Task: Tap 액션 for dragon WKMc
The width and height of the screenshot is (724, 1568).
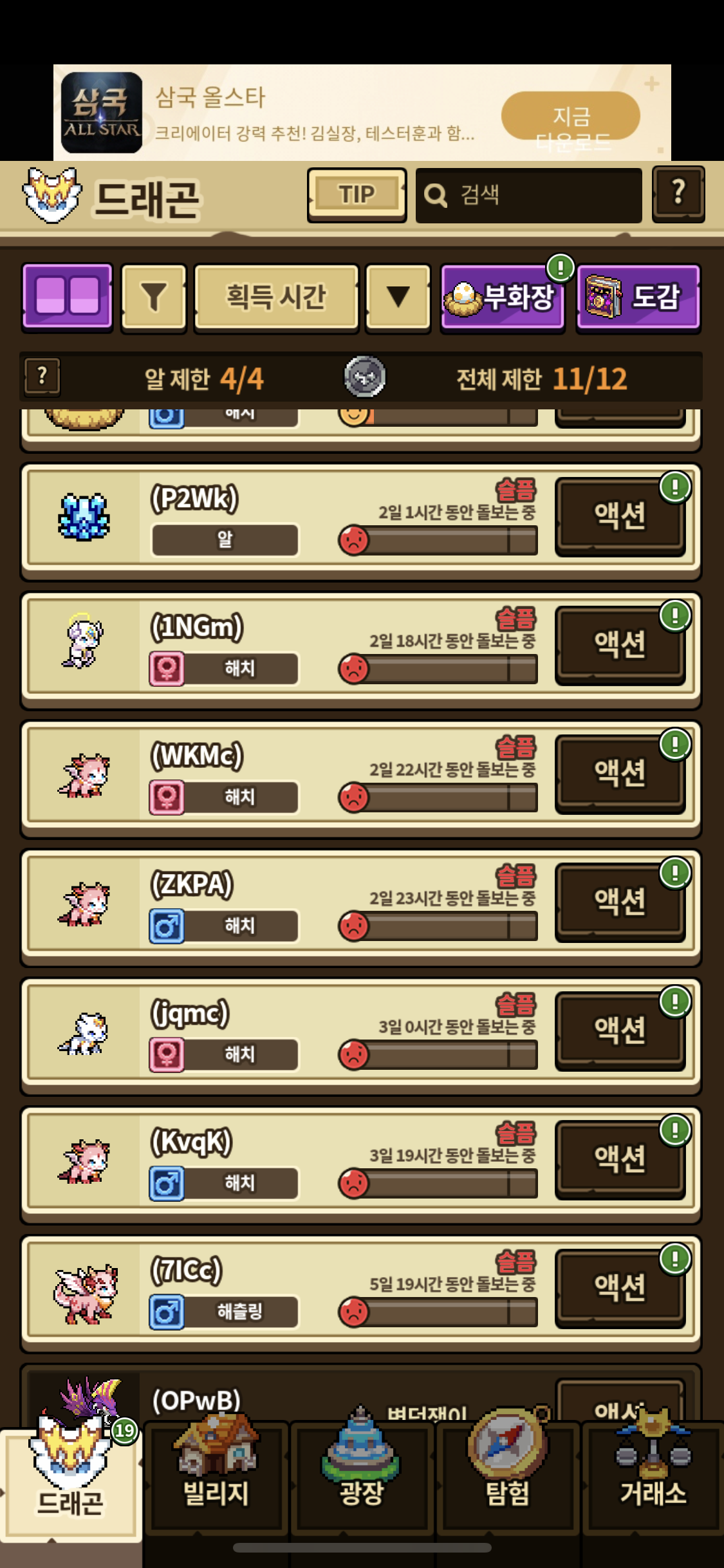Action: [619, 773]
